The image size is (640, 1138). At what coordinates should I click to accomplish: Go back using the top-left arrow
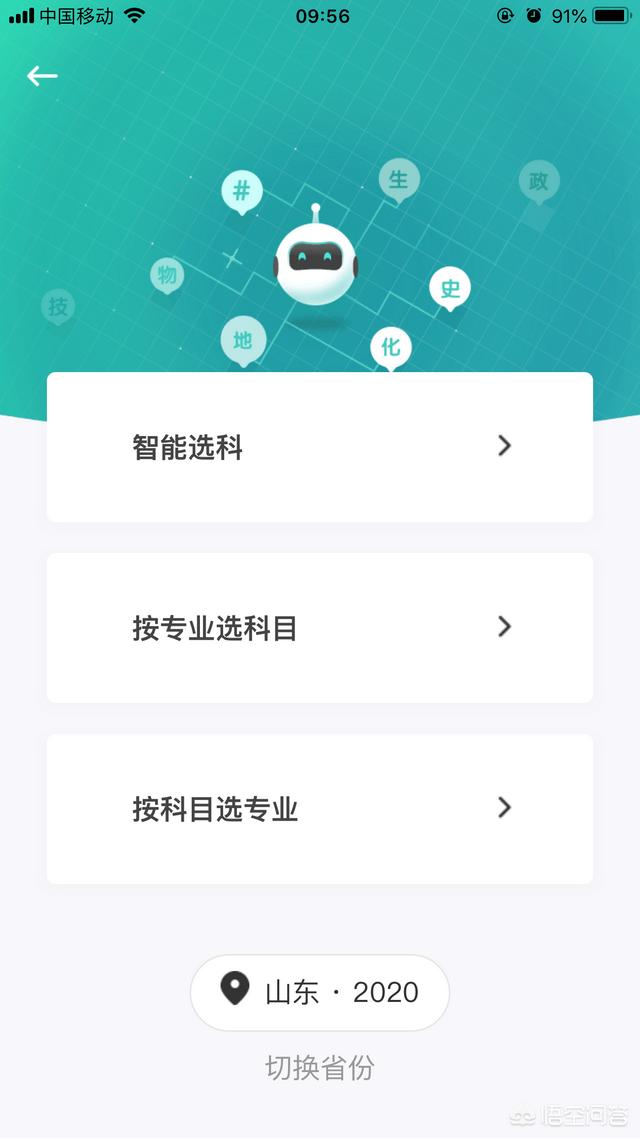(x=42, y=76)
